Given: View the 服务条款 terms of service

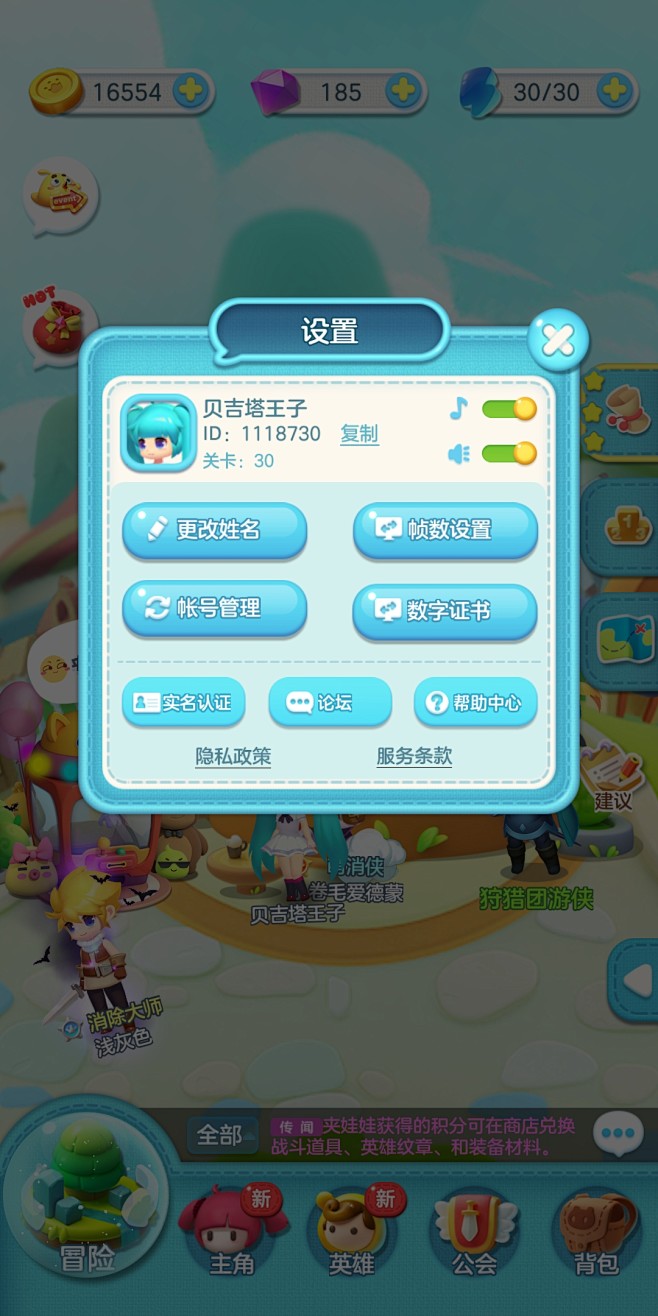Looking at the screenshot, I should [414, 757].
